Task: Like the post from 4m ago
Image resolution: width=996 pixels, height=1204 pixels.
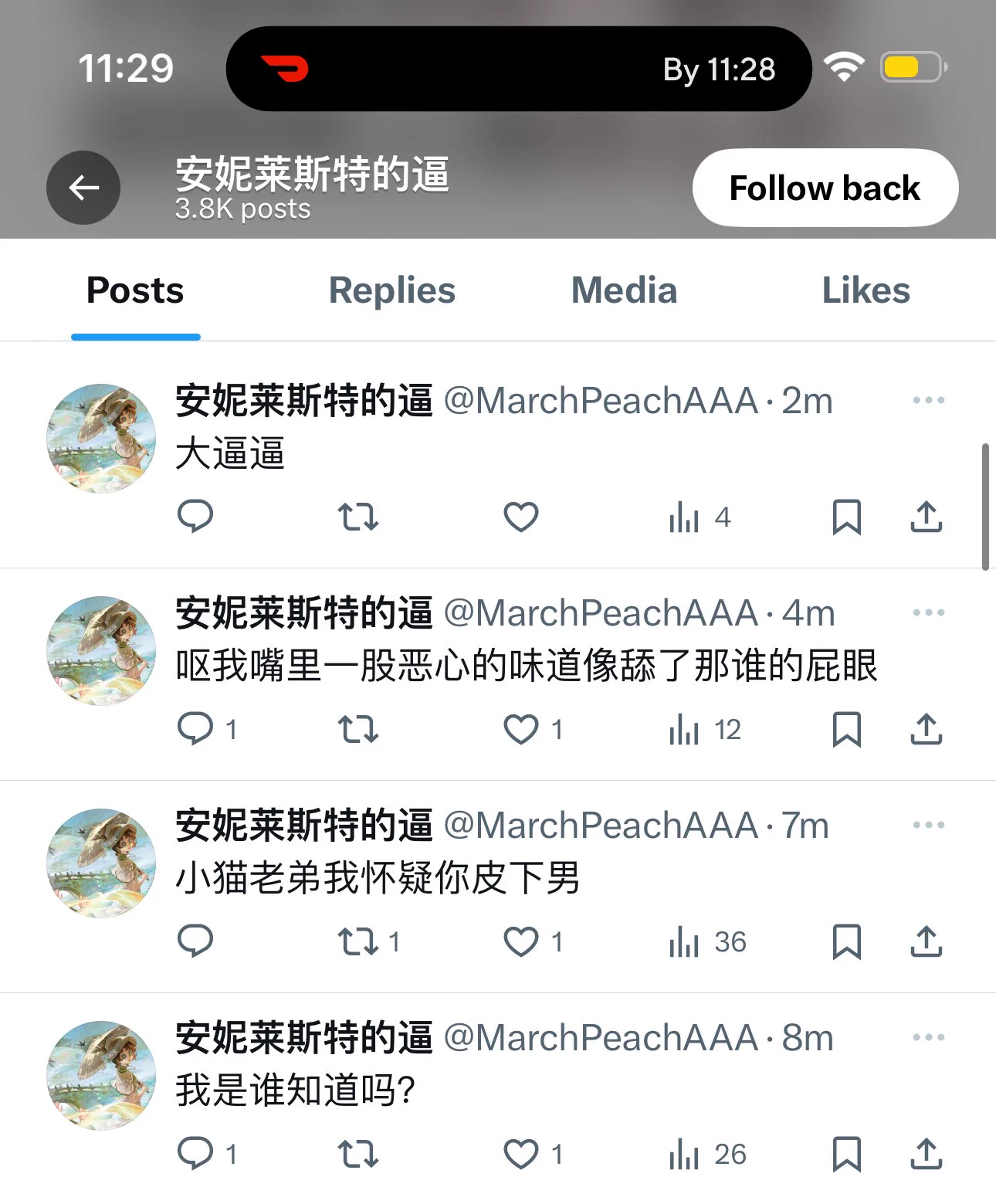Action: [521, 729]
